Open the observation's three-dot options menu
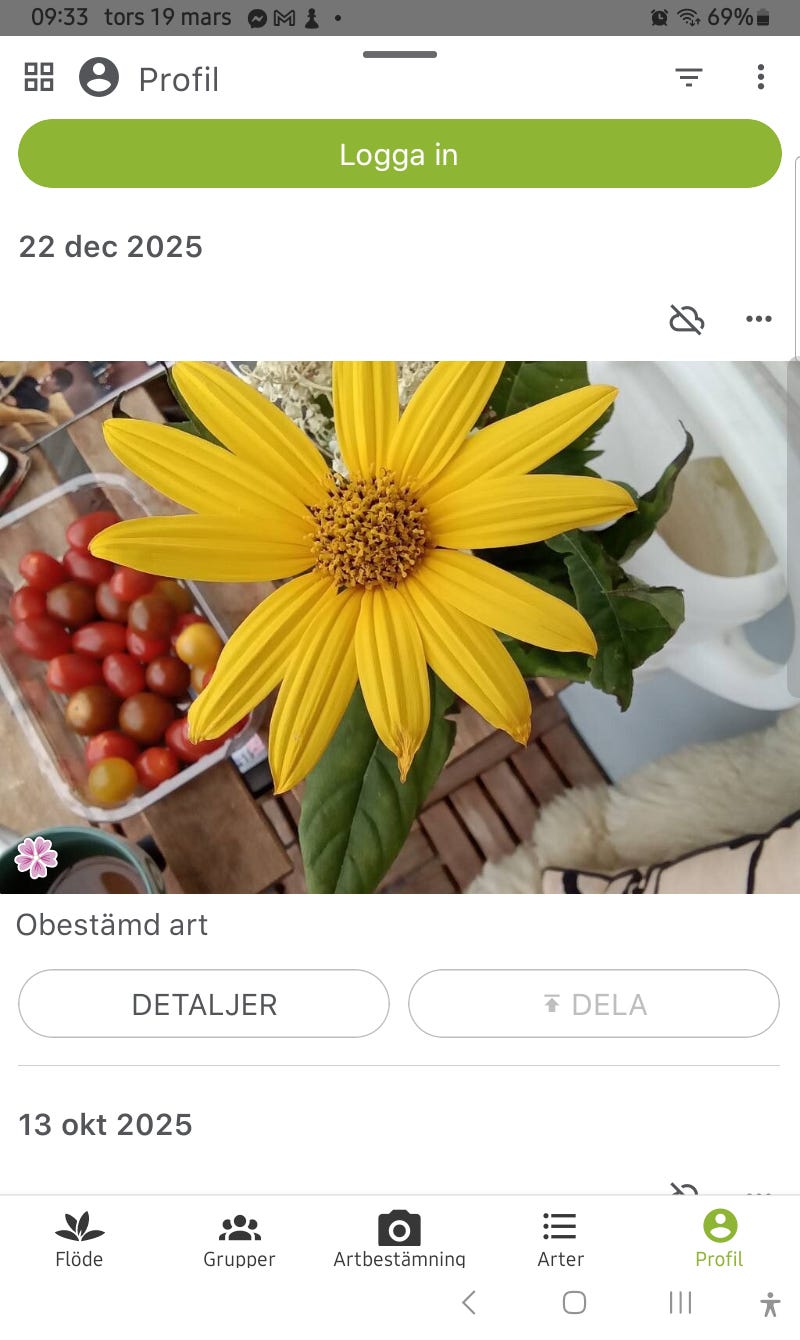Viewport: 800px width, 1340px height. pyautogui.click(x=759, y=318)
